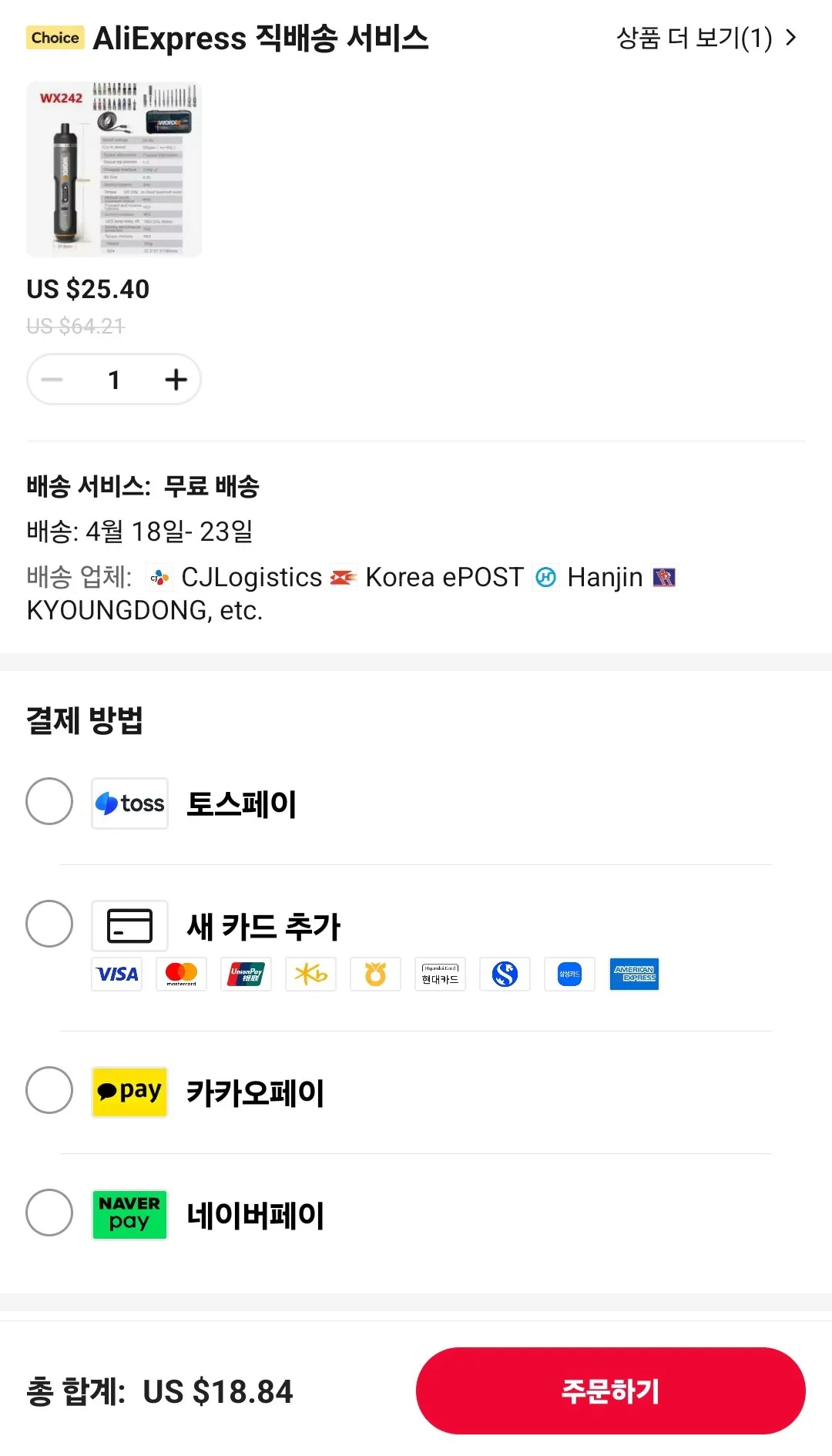
Task: Increase quantity with the plus stepper
Action: 176,379
